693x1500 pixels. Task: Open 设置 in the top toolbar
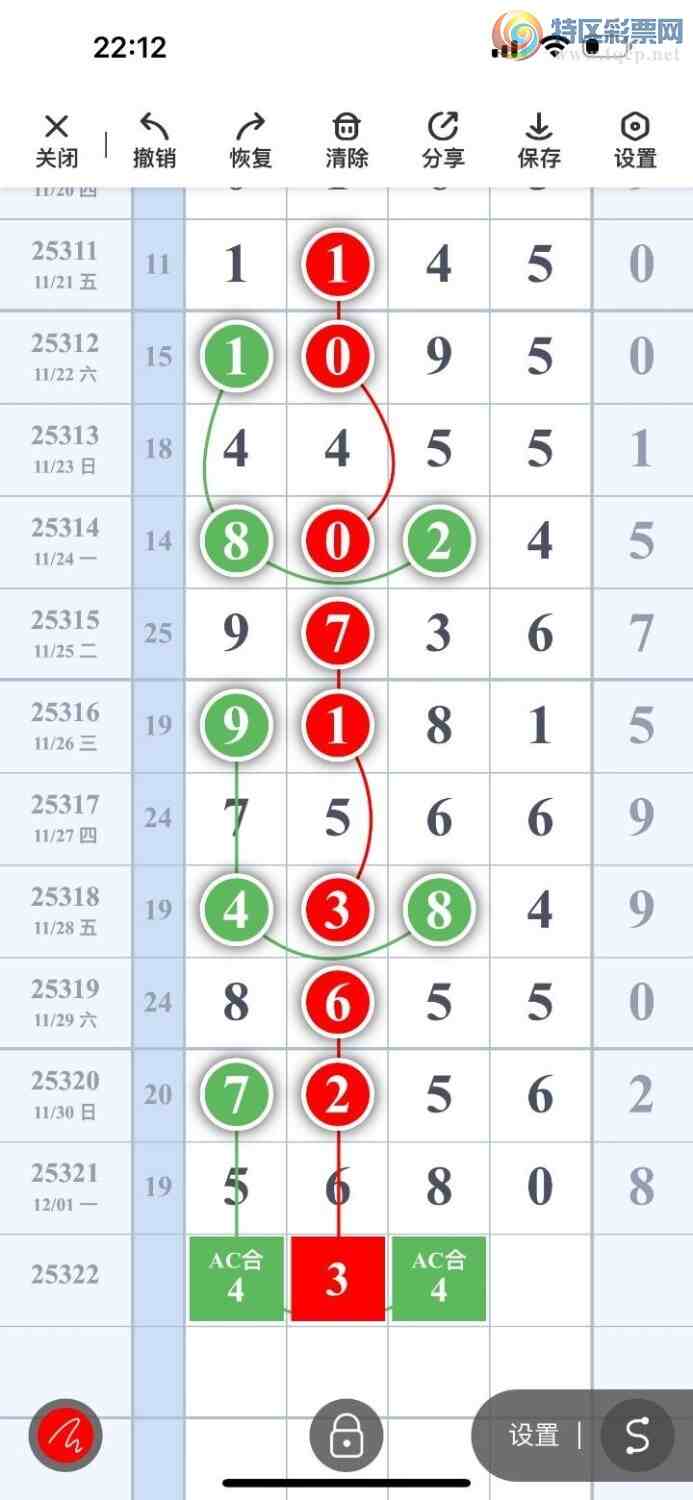[635, 140]
